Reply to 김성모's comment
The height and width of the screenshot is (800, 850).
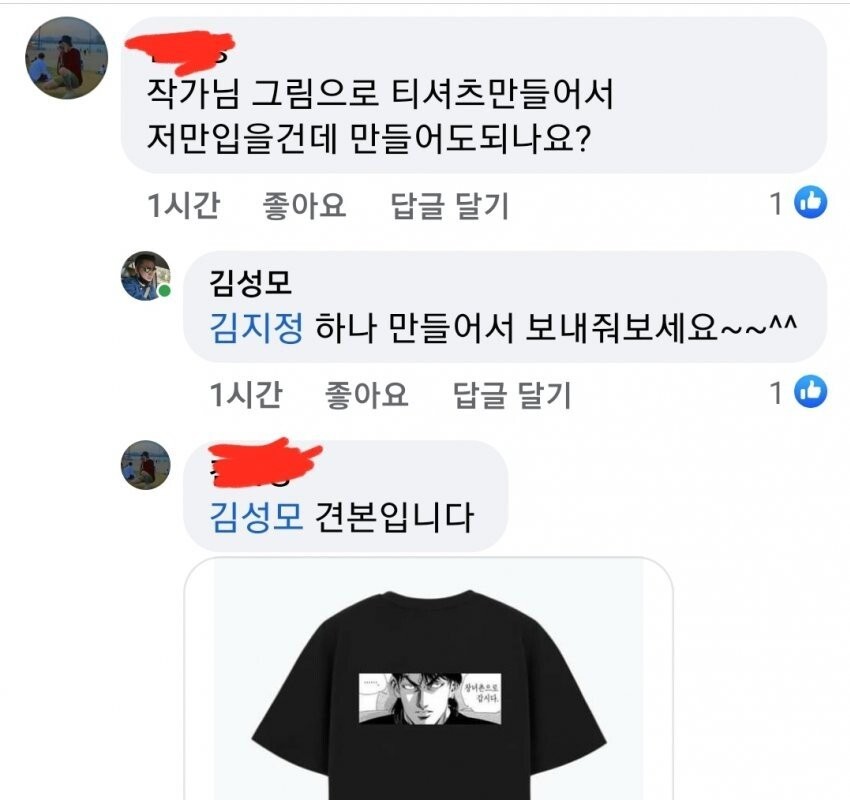tap(512, 395)
